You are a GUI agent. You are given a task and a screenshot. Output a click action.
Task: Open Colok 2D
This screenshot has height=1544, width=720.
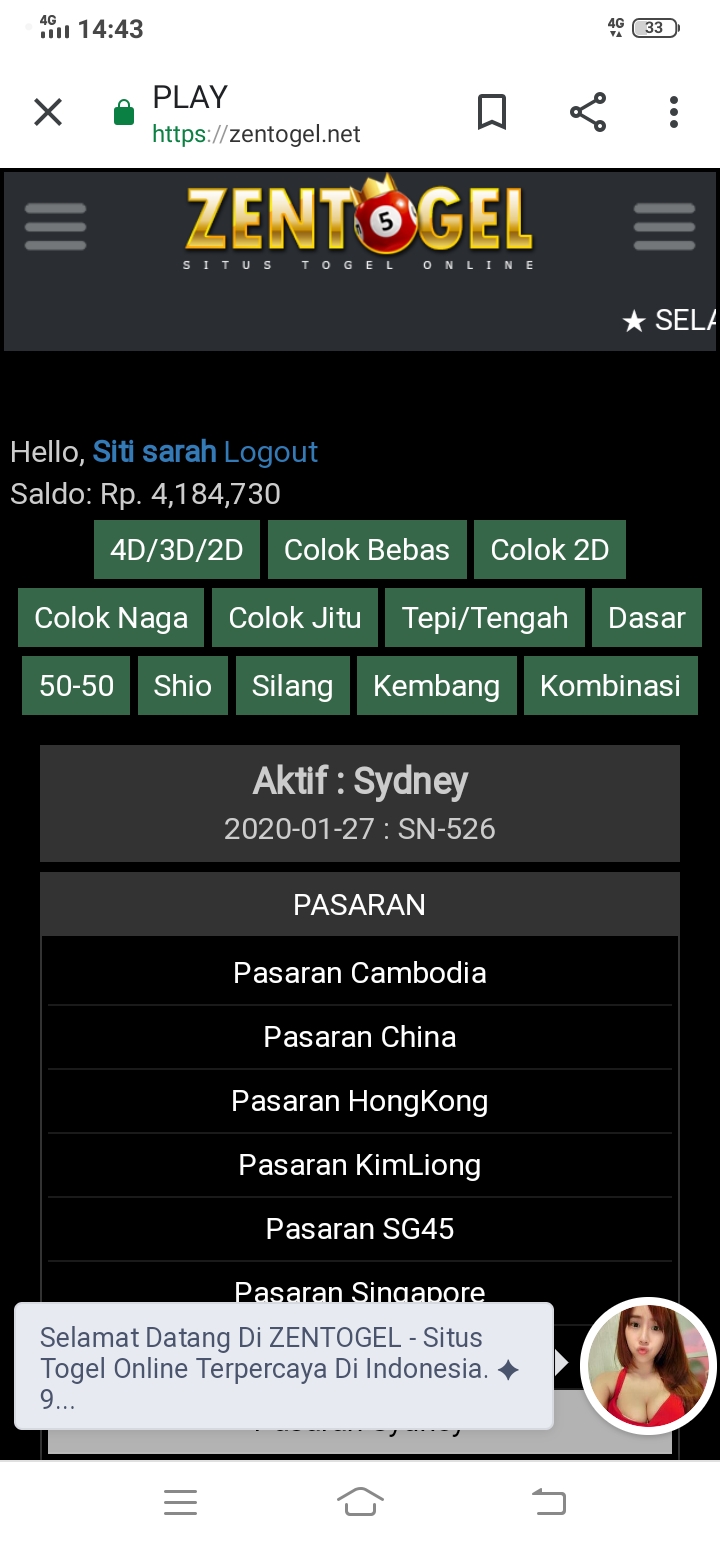[549, 550]
